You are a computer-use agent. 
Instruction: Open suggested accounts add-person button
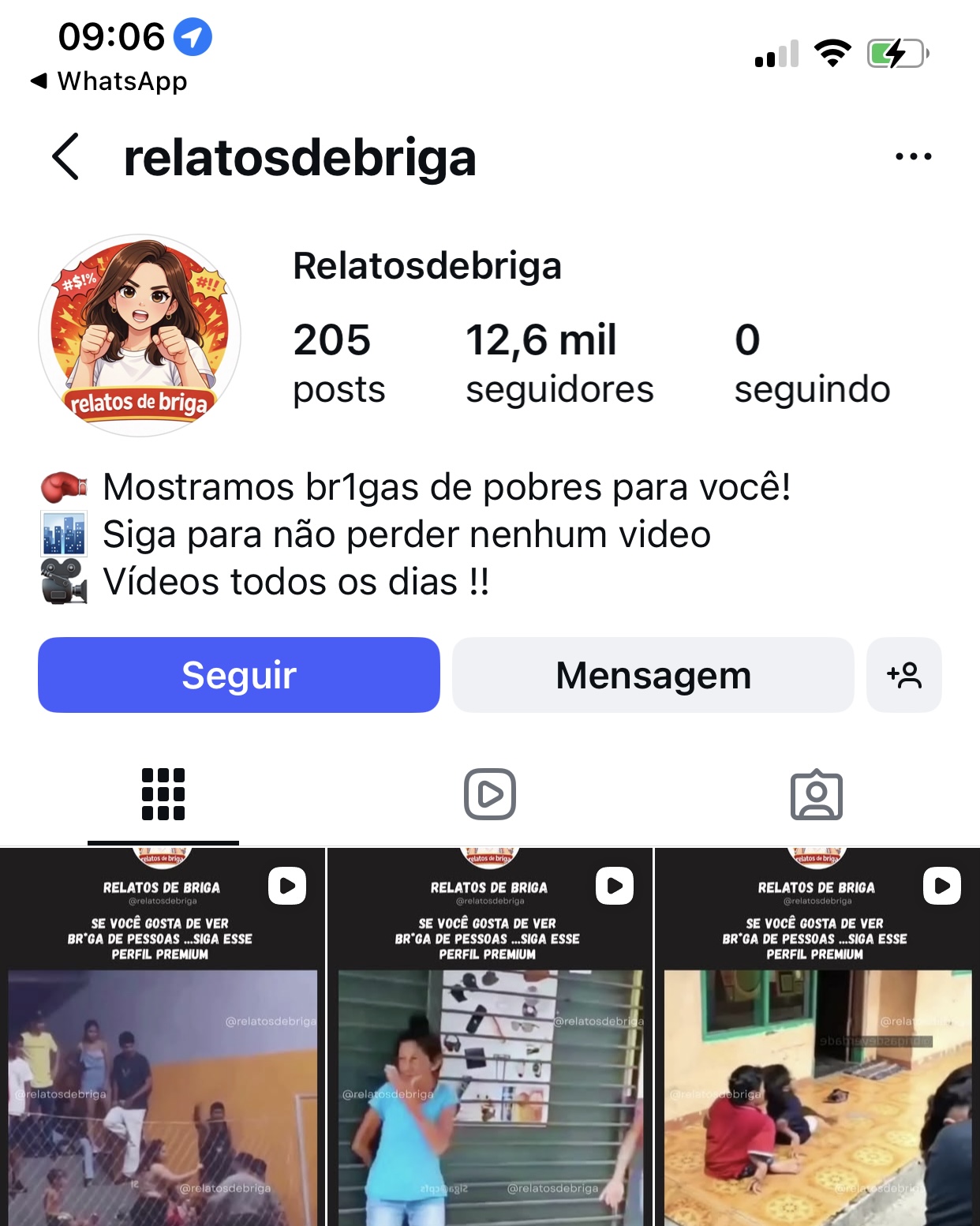[903, 675]
